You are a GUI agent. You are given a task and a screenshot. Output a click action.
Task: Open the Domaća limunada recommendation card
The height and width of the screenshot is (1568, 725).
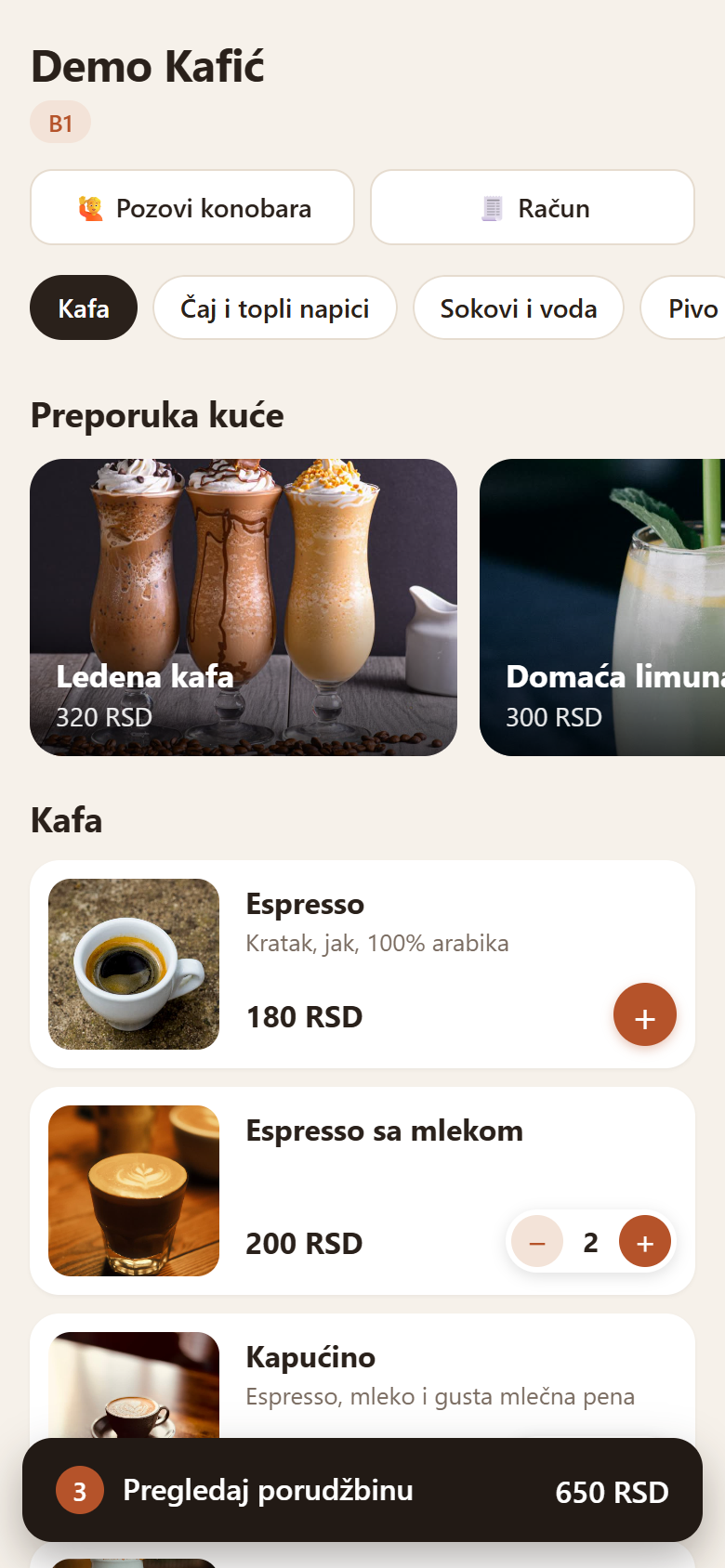click(x=602, y=608)
